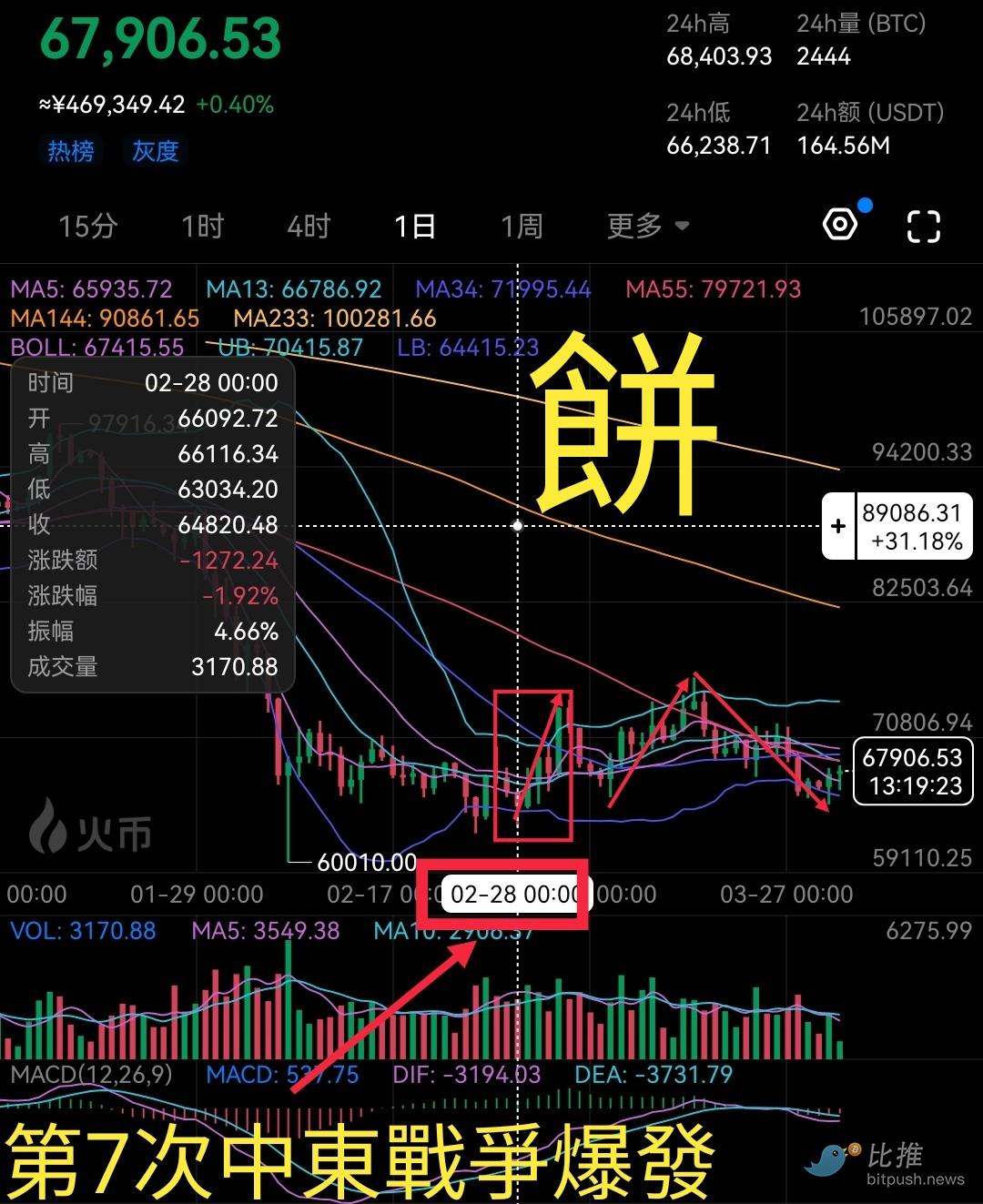Switch to the 4时 chart interval
Viewport: 983px width, 1204px height.
tap(308, 226)
